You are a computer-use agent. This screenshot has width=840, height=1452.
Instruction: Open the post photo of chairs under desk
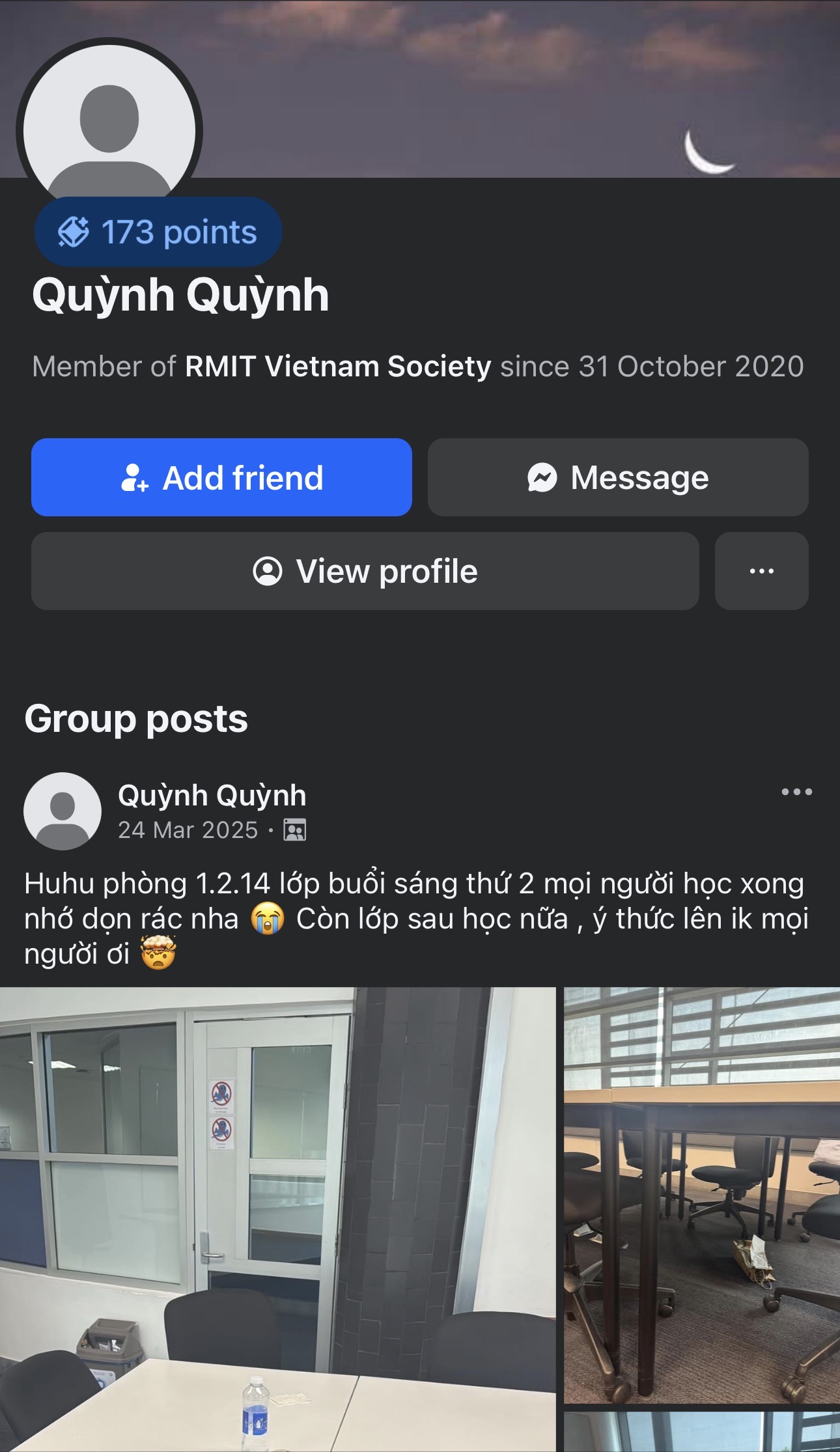[701, 1195]
